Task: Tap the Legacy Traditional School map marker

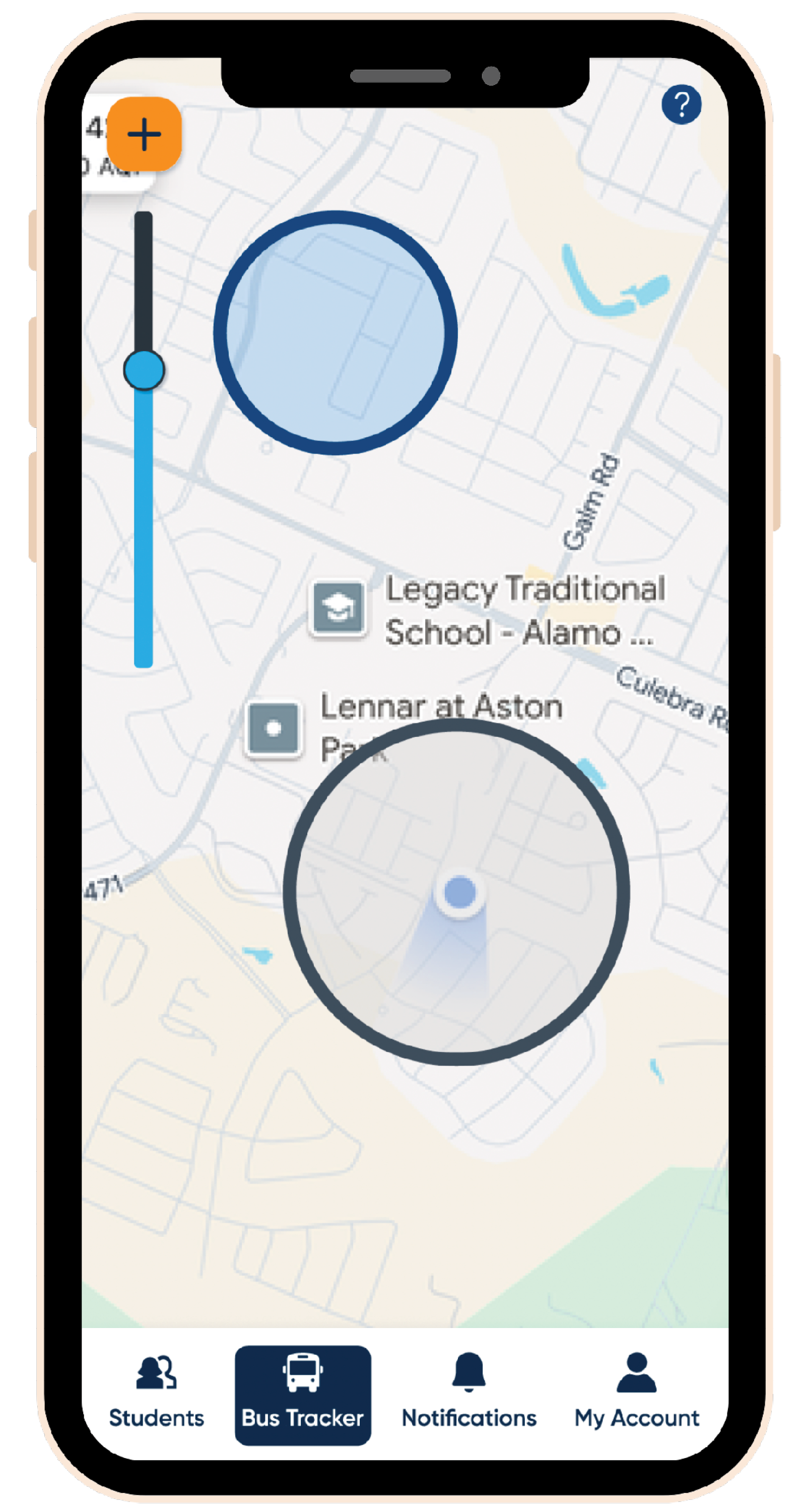Action: (338, 609)
